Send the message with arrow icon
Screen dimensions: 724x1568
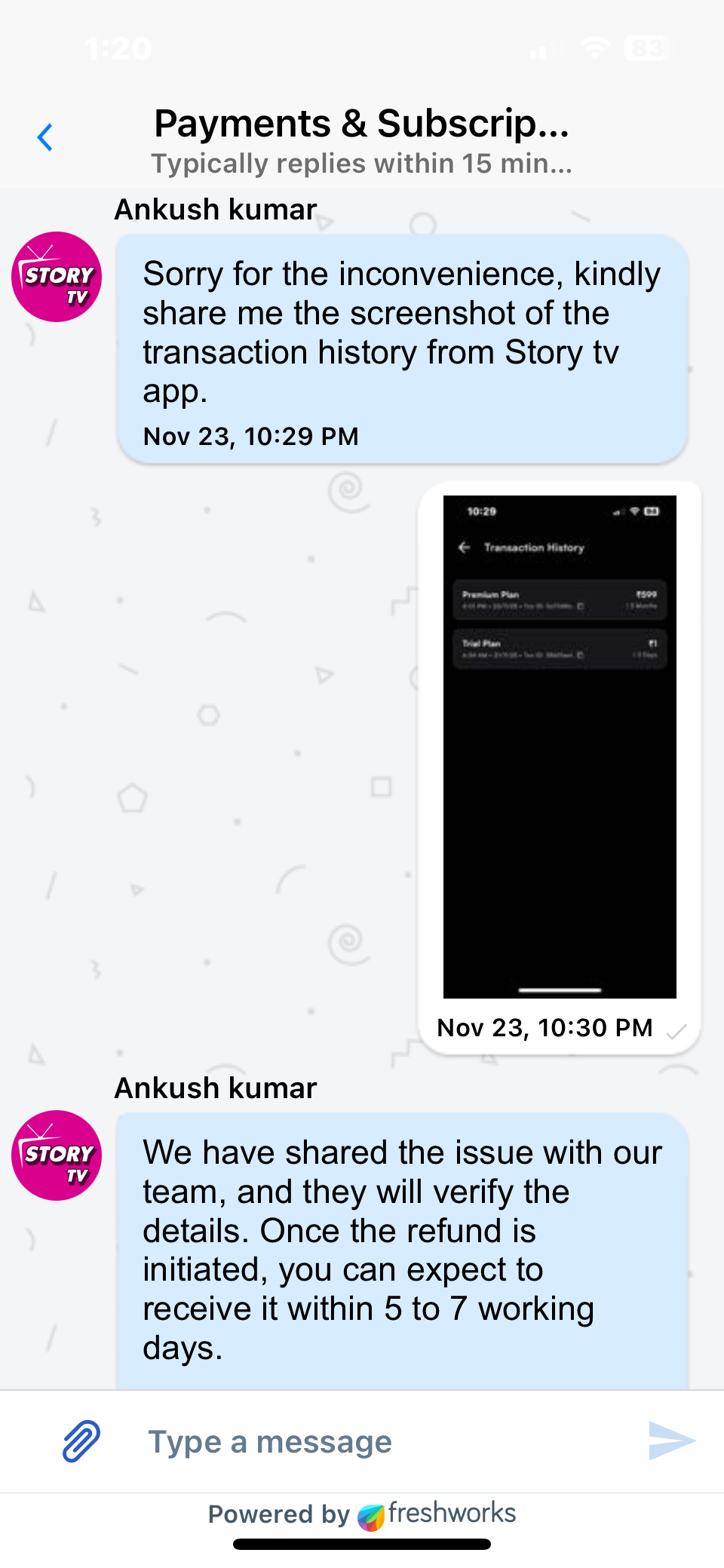pos(670,1441)
